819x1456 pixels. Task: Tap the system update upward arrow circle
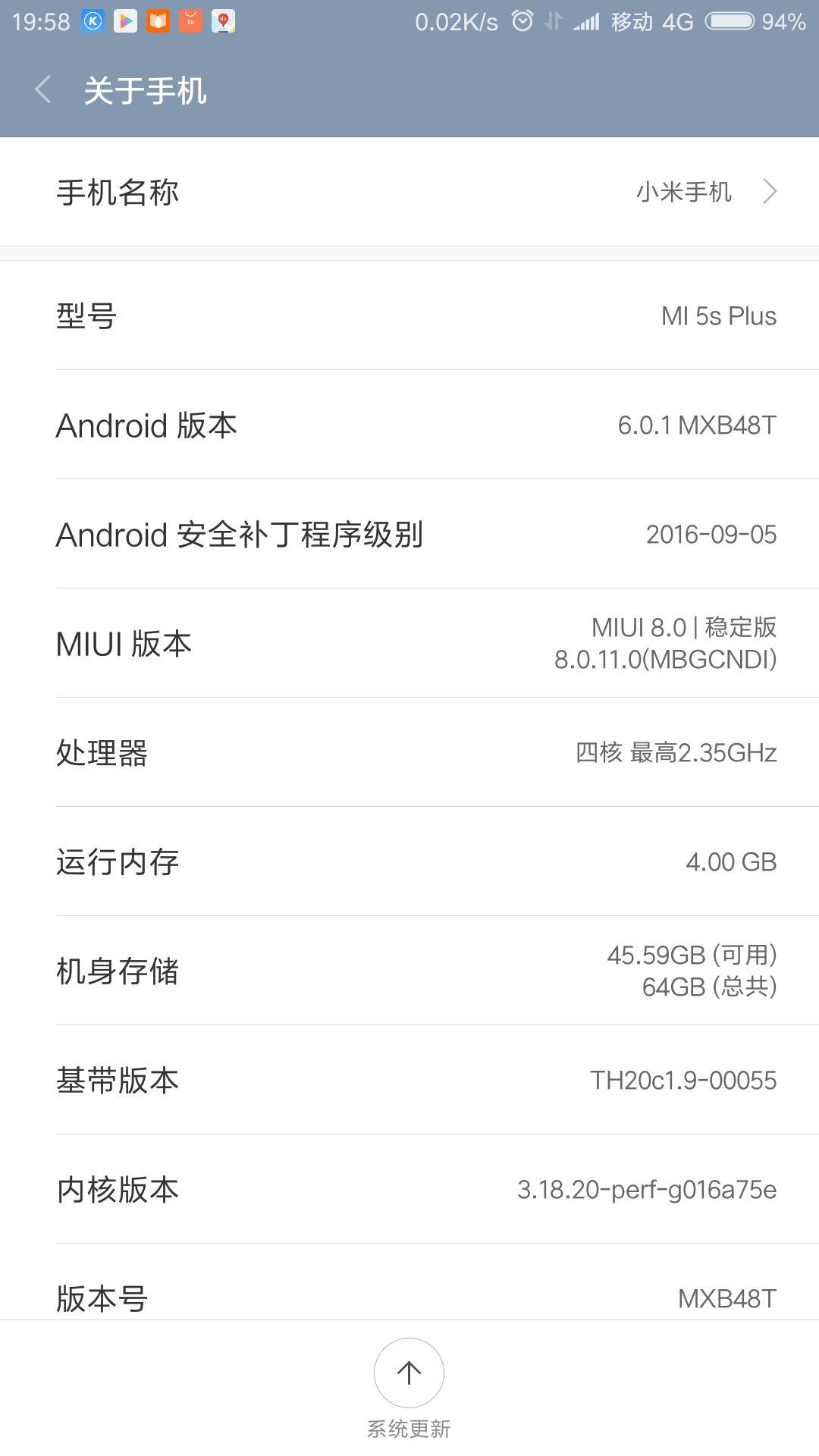(x=409, y=1373)
